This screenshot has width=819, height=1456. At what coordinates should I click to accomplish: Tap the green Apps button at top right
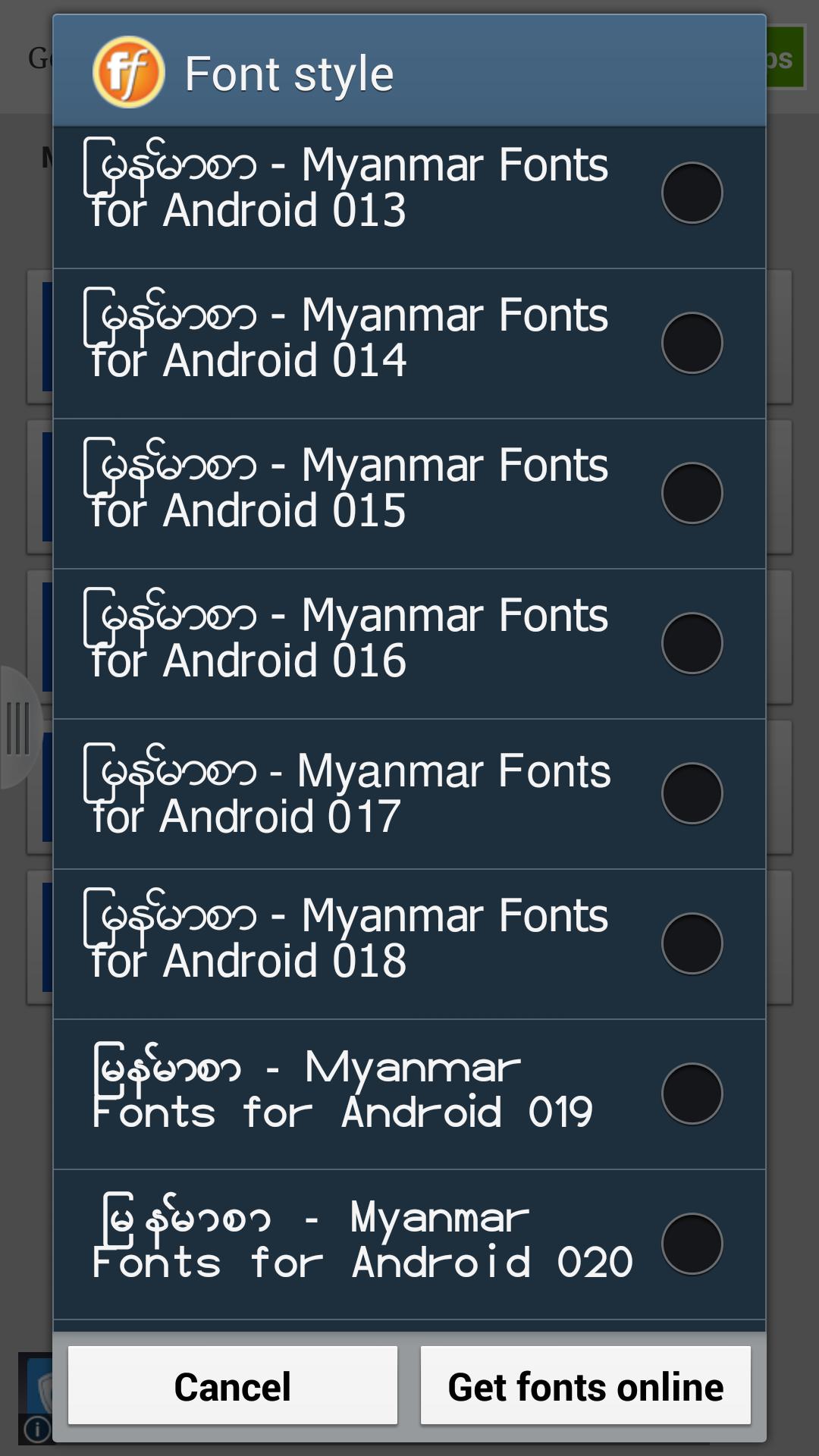click(785, 57)
